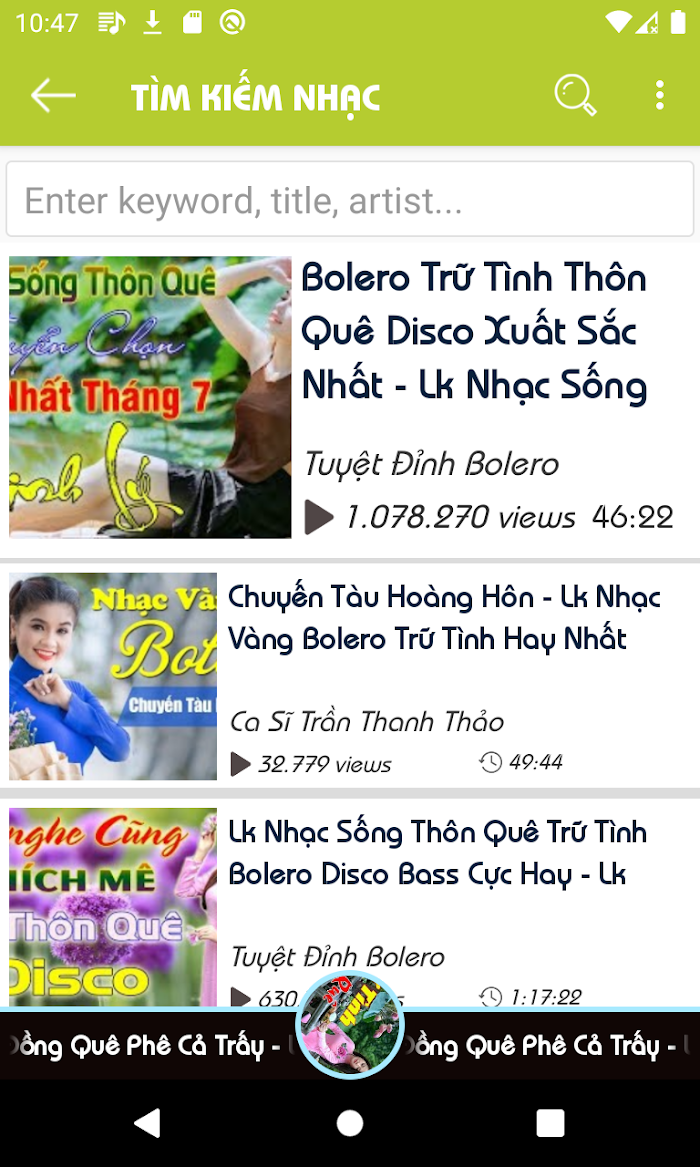Open recent apps from navigation bar
The width and height of the screenshot is (700, 1167).
pyautogui.click(x=550, y=1123)
